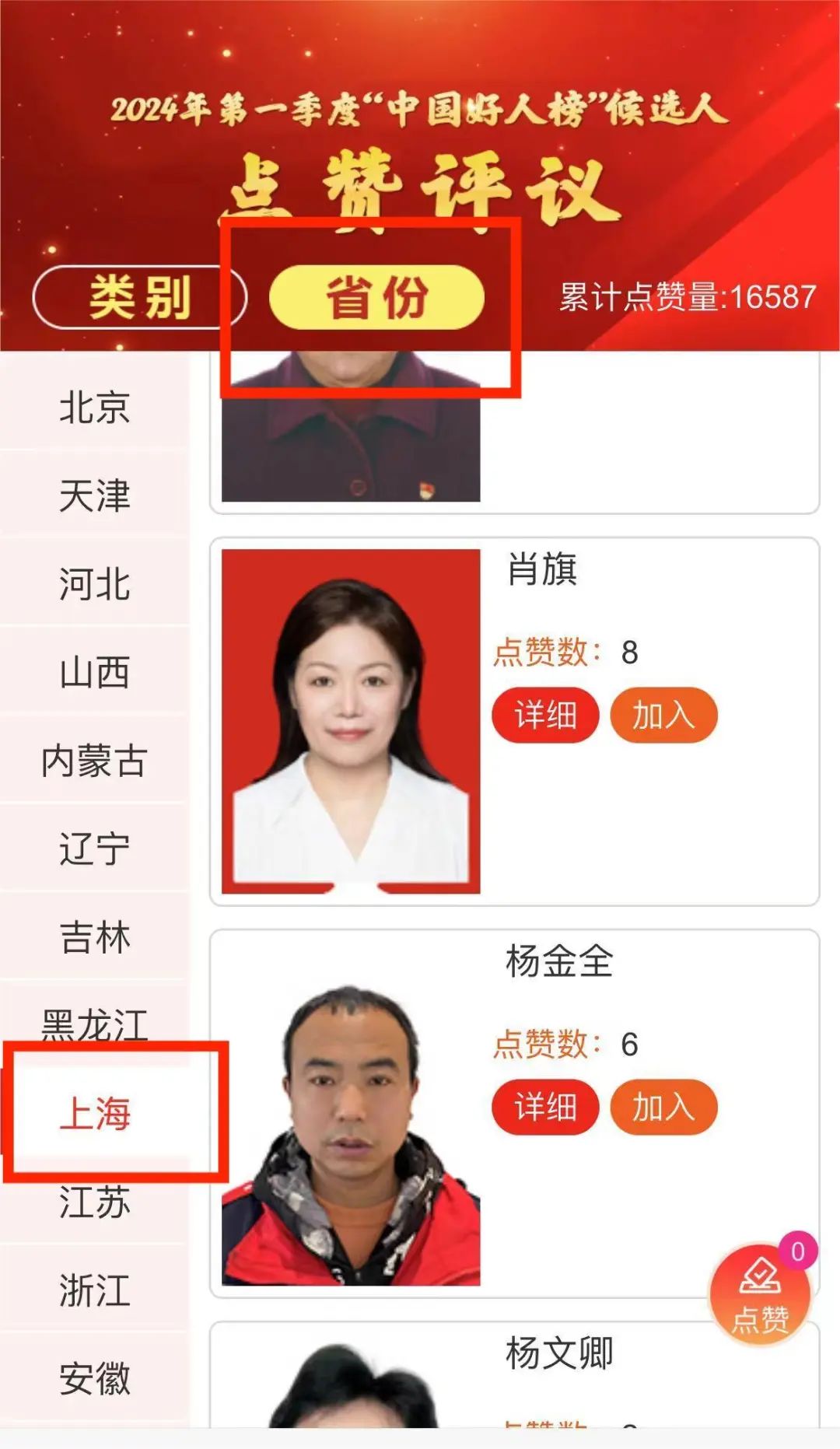Select 吉林 province
Image resolution: width=840 pixels, height=1449 pixels.
(94, 937)
